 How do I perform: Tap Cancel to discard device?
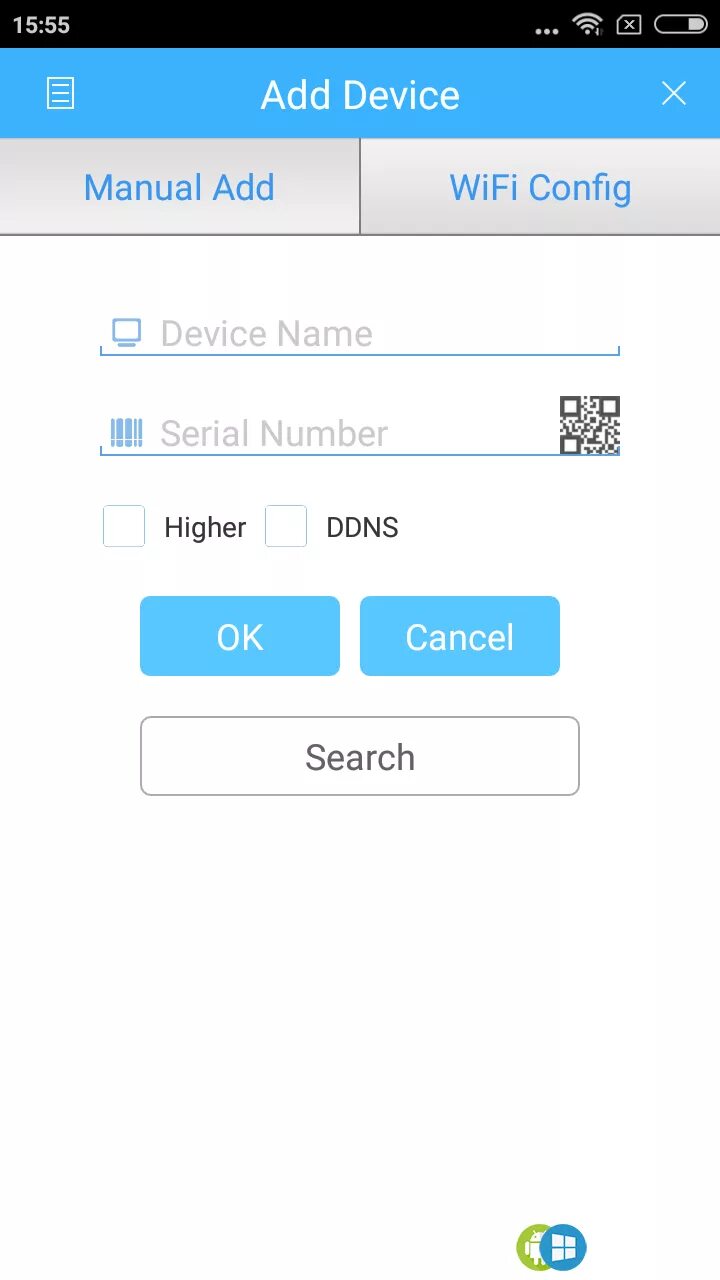(460, 637)
